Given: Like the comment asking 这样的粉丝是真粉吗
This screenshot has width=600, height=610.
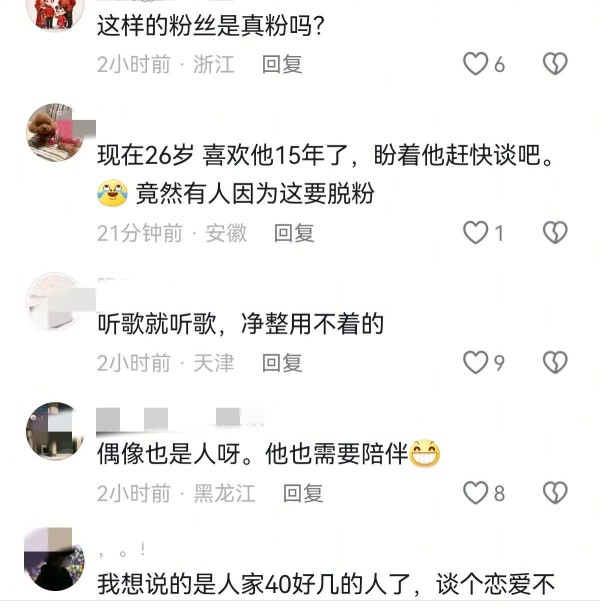Looking at the screenshot, I should click(x=475, y=64).
